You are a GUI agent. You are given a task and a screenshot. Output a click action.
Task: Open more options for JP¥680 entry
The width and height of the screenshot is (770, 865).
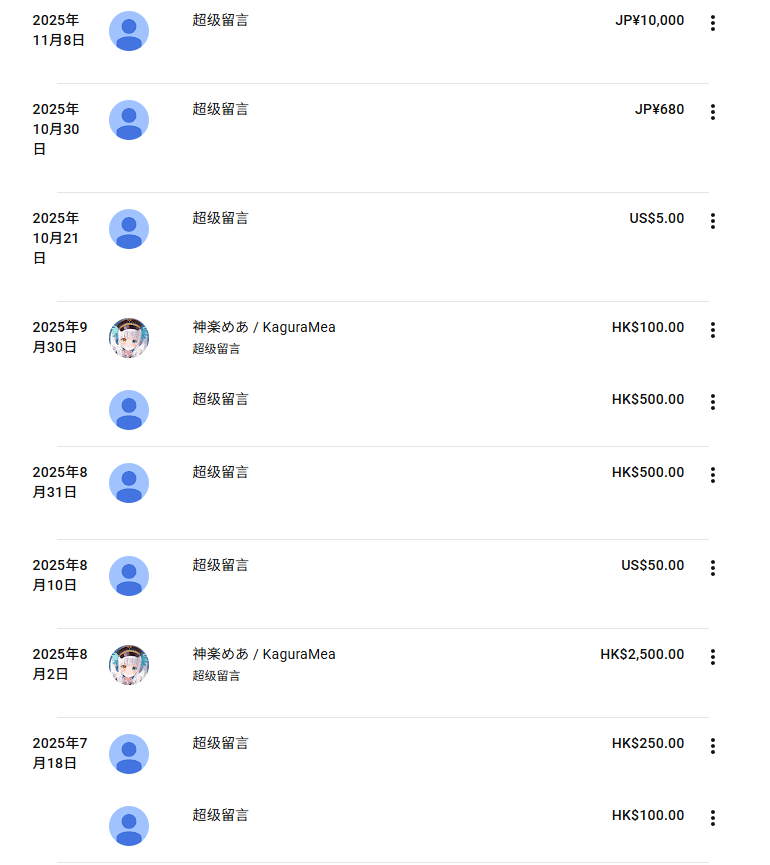coord(713,112)
